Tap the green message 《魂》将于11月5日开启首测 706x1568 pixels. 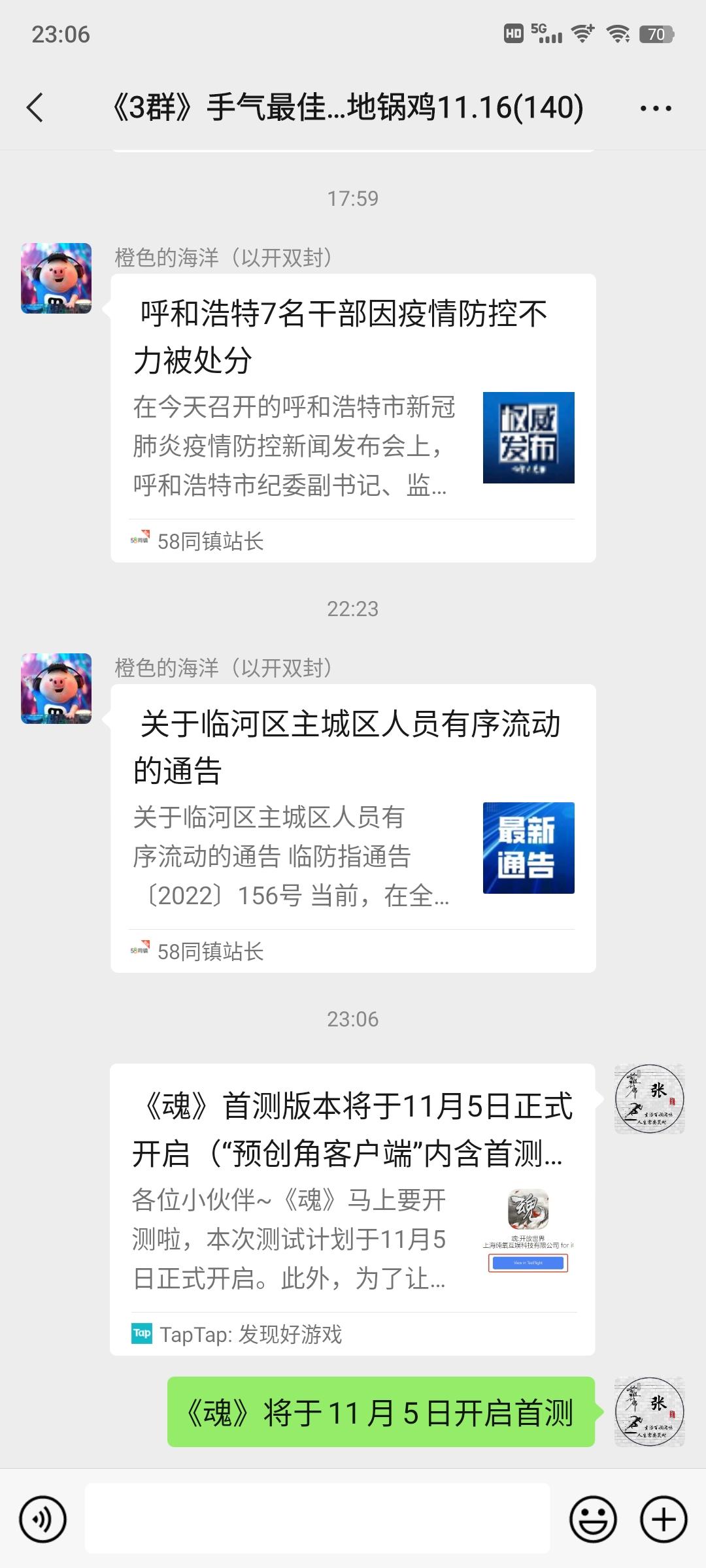380,1412
